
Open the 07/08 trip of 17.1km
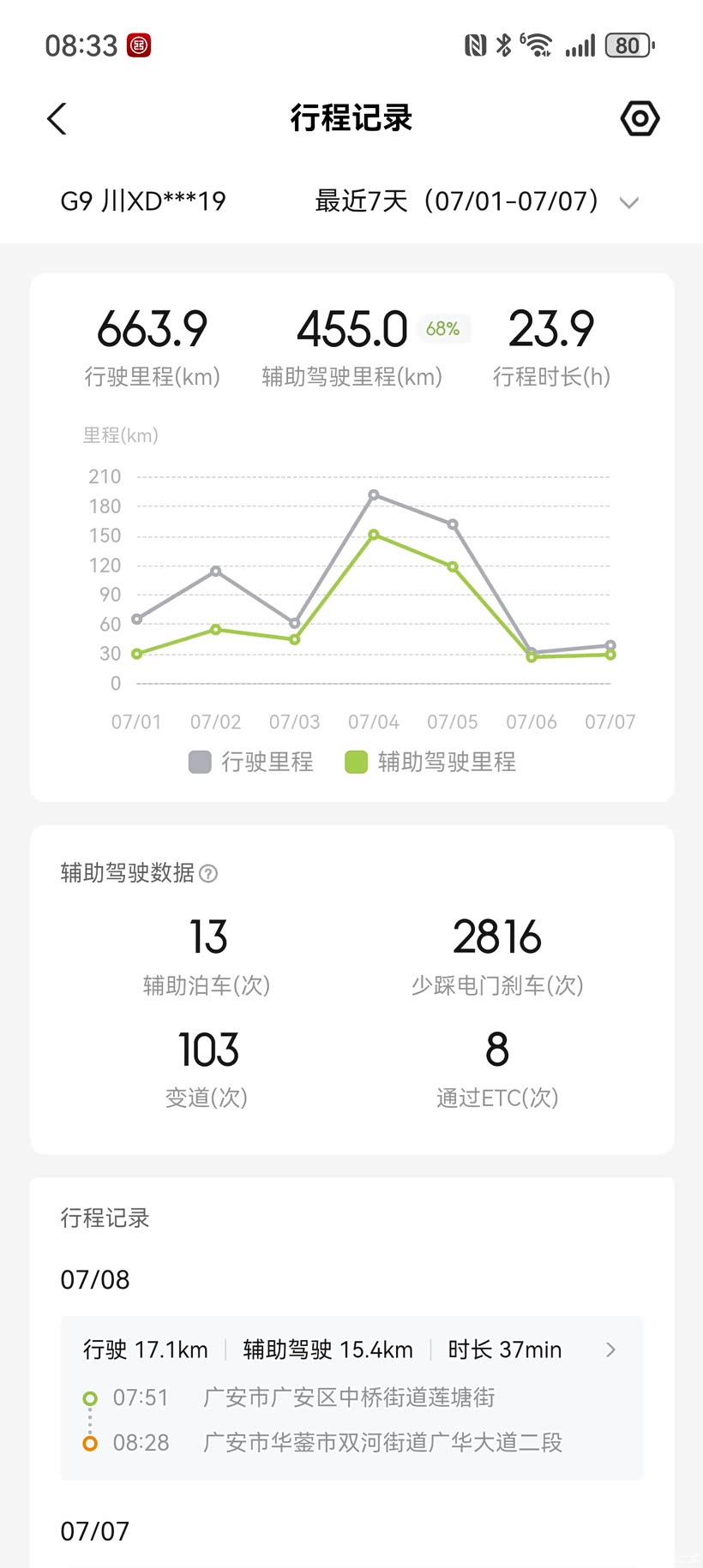(x=351, y=1397)
